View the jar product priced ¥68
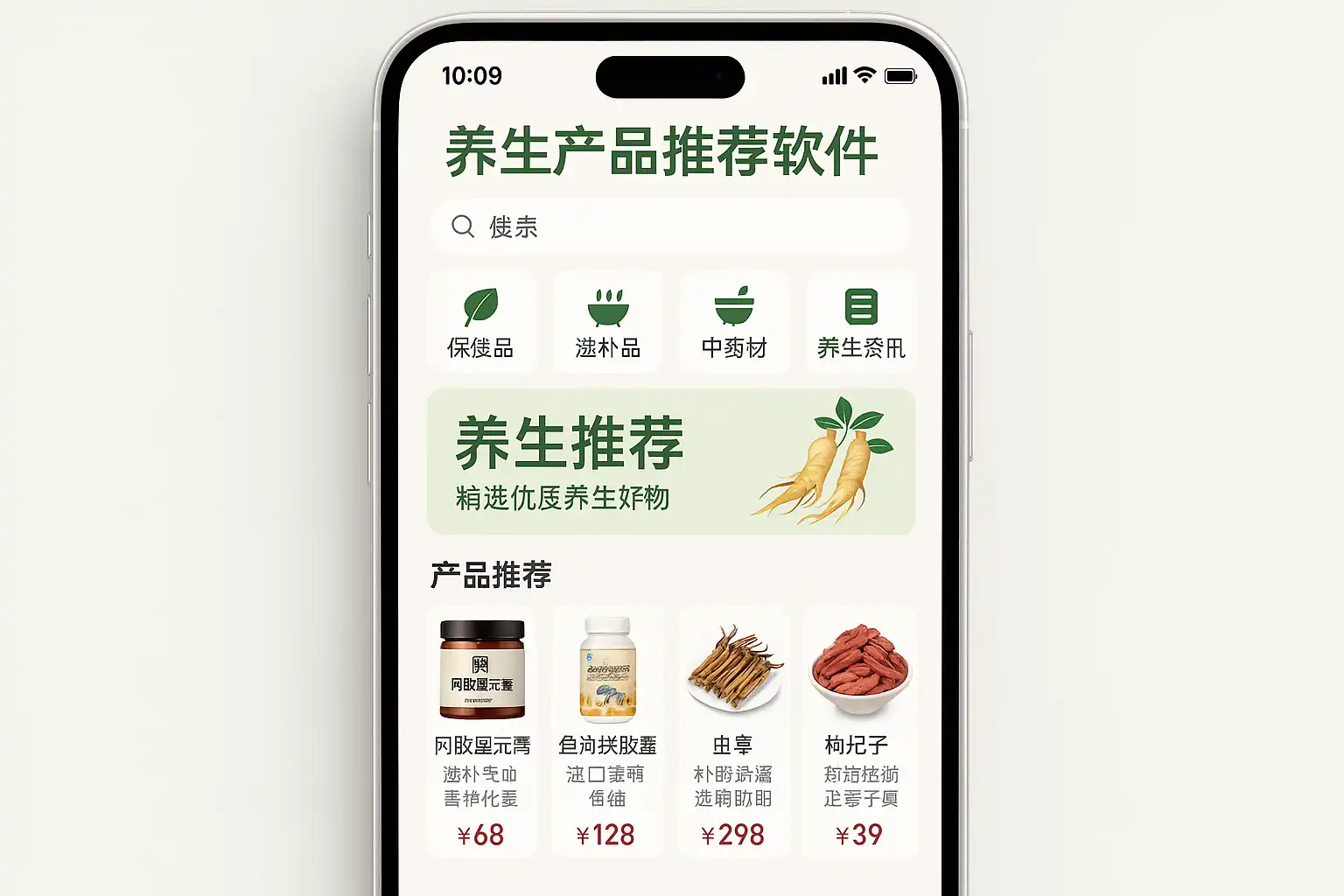 (x=481, y=731)
